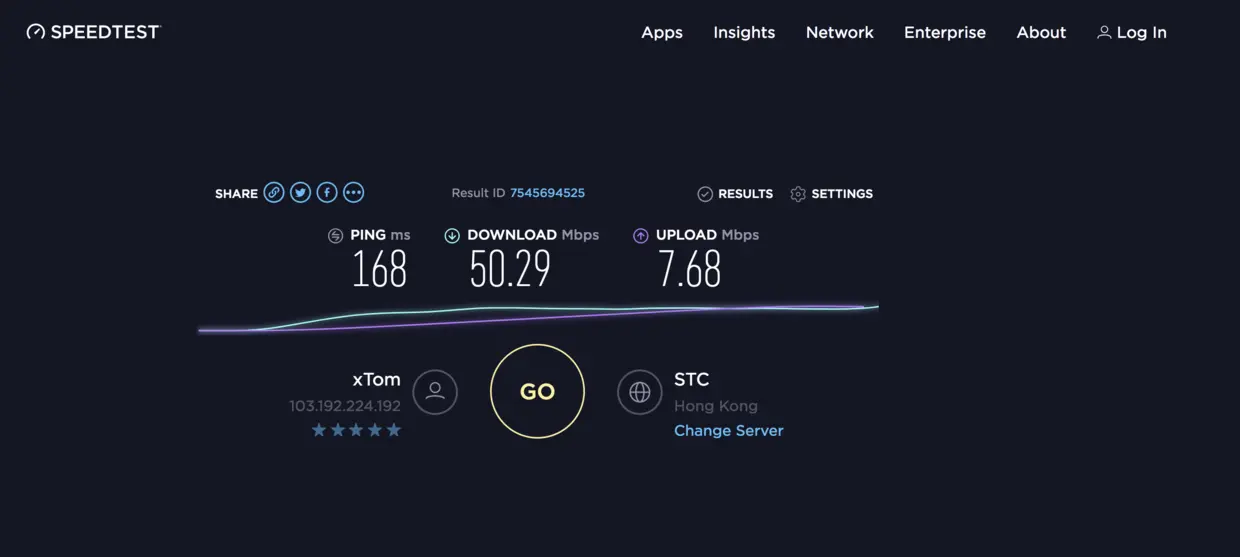
Task: Share the result on Facebook
Action: click(327, 193)
